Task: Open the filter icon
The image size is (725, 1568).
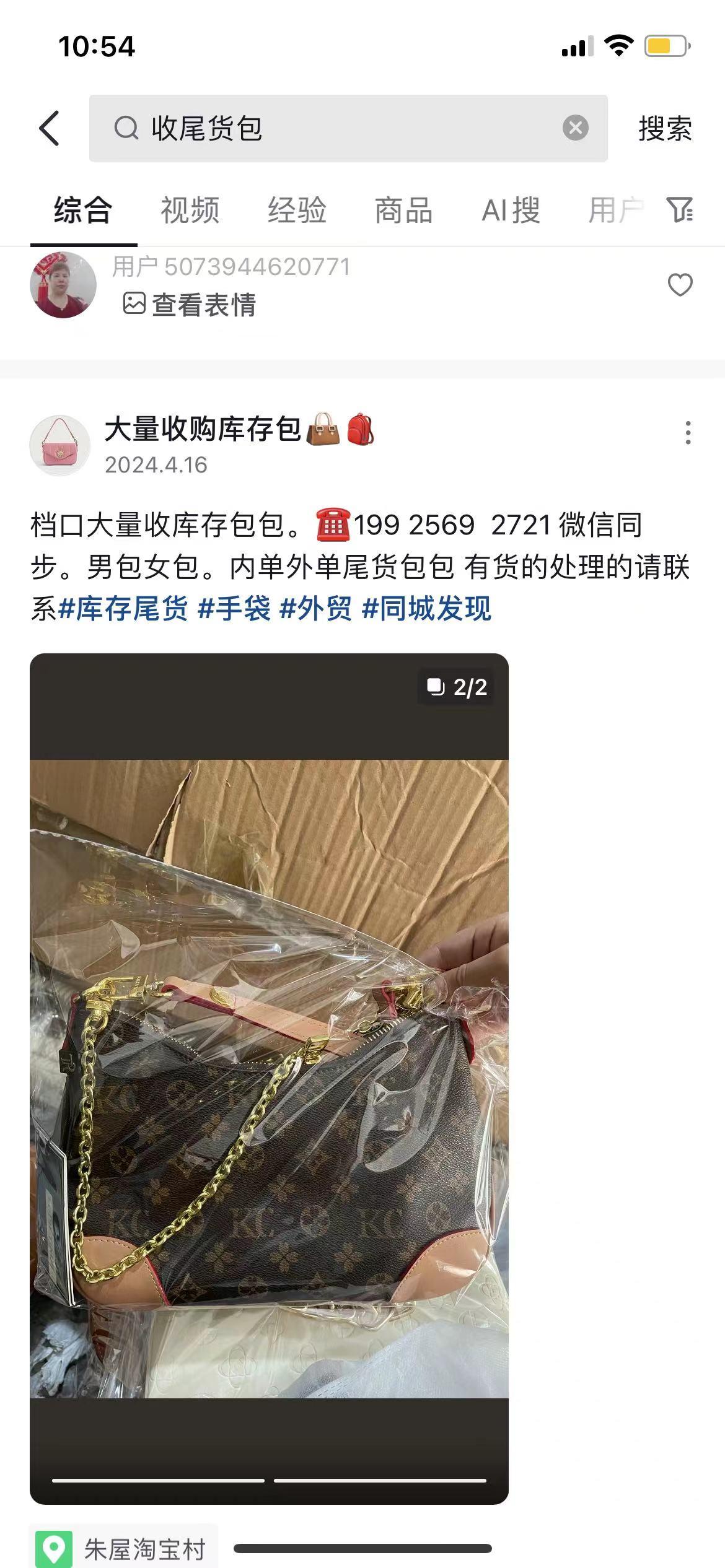Action: [x=680, y=210]
